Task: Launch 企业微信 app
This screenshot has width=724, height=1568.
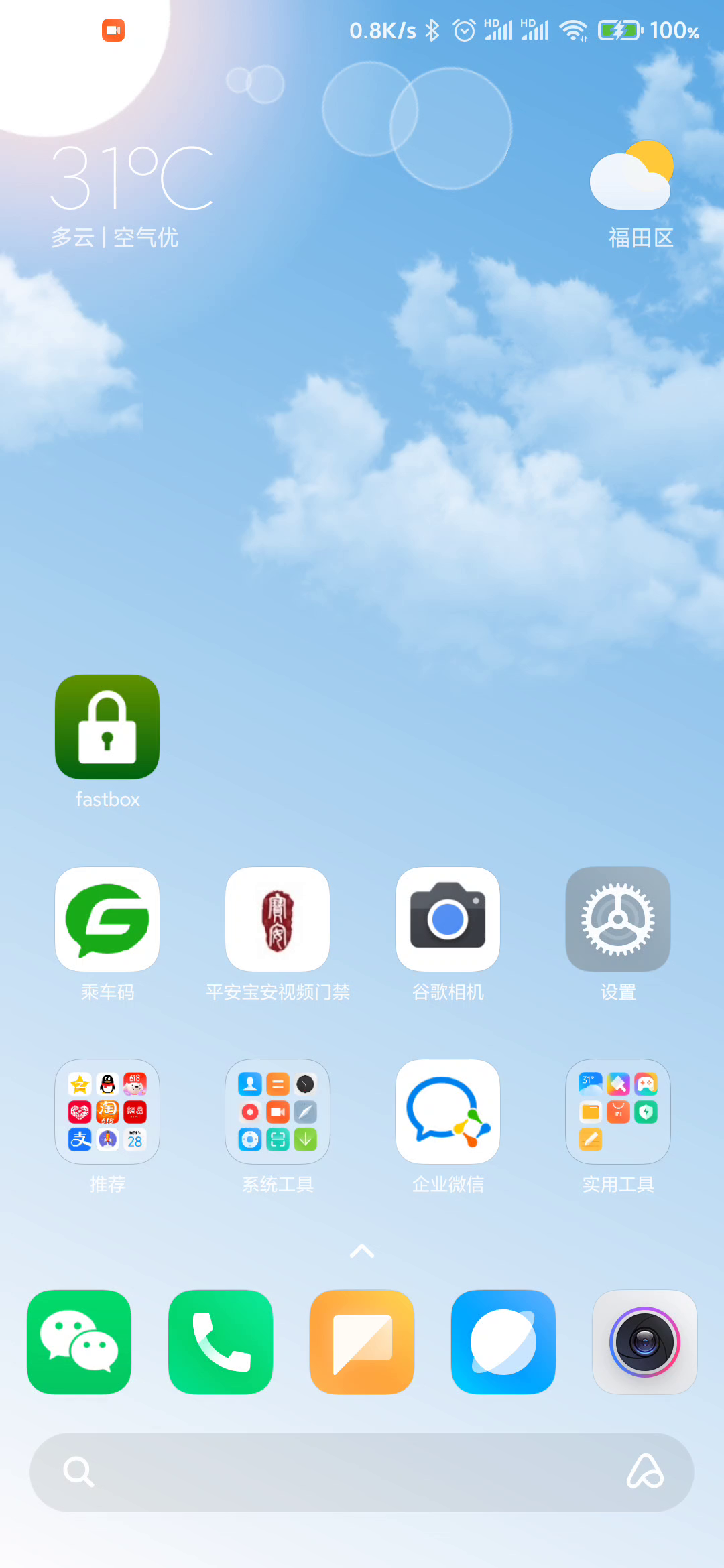Action: pyautogui.click(x=448, y=1112)
